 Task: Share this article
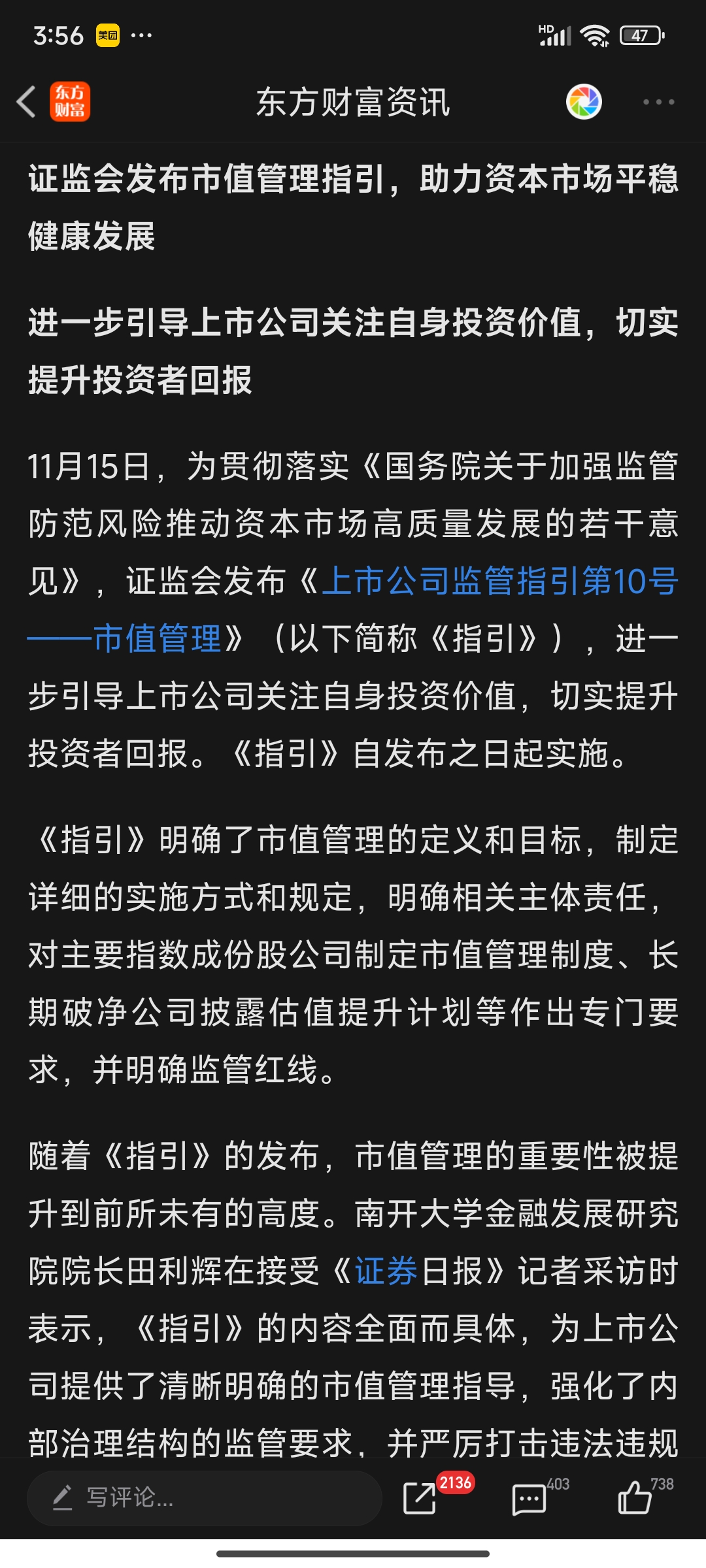[420, 1497]
